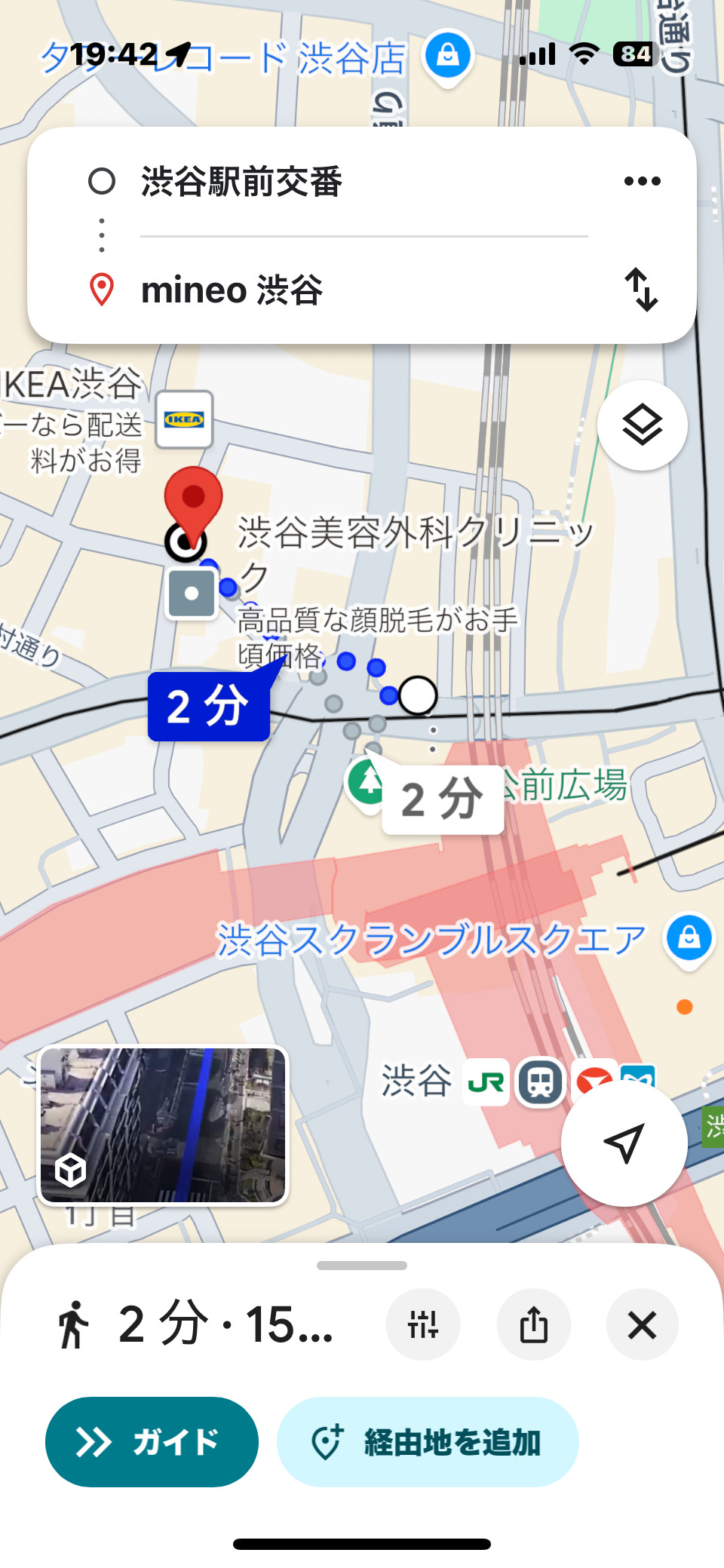724x1568 pixels.
Task: Close the directions panel
Action: click(643, 1324)
